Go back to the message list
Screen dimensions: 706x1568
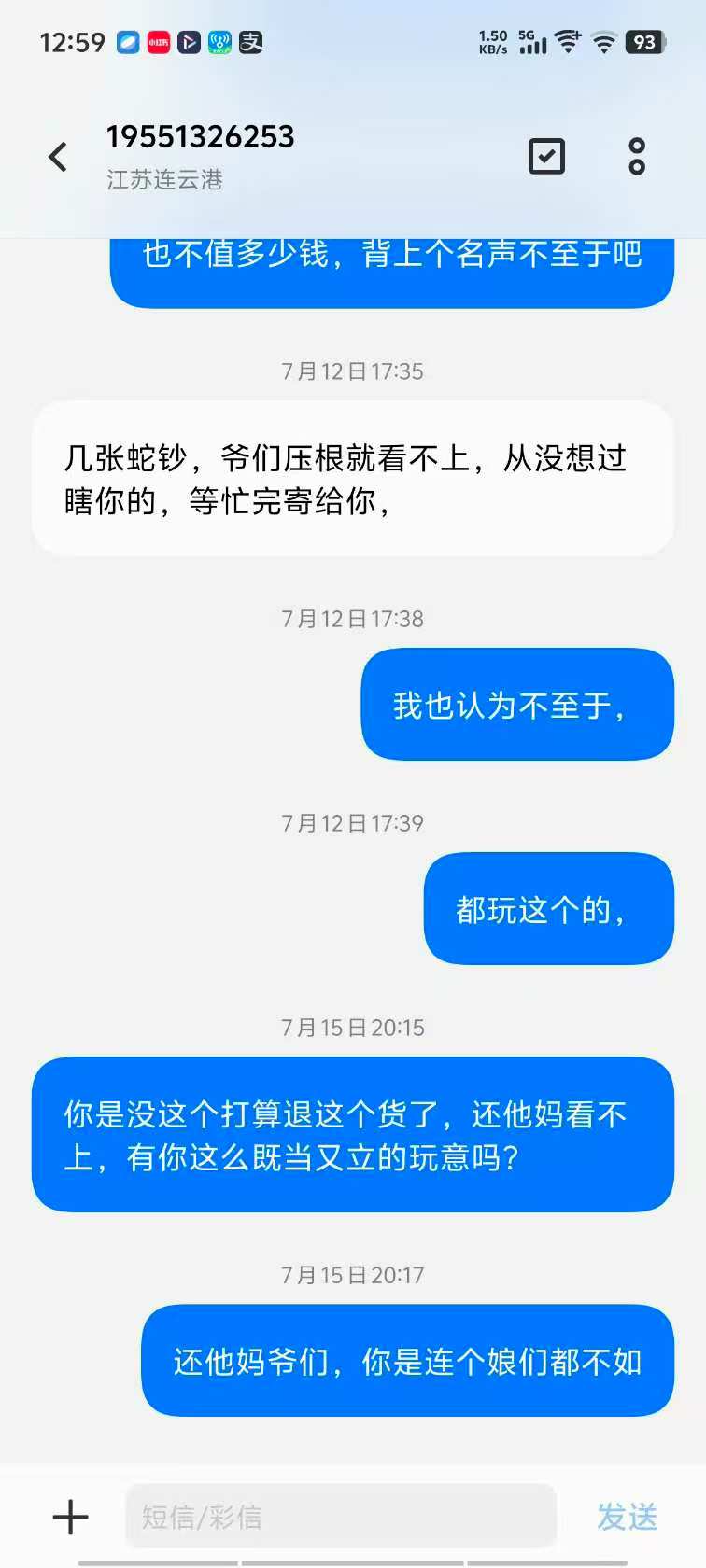[58, 157]
